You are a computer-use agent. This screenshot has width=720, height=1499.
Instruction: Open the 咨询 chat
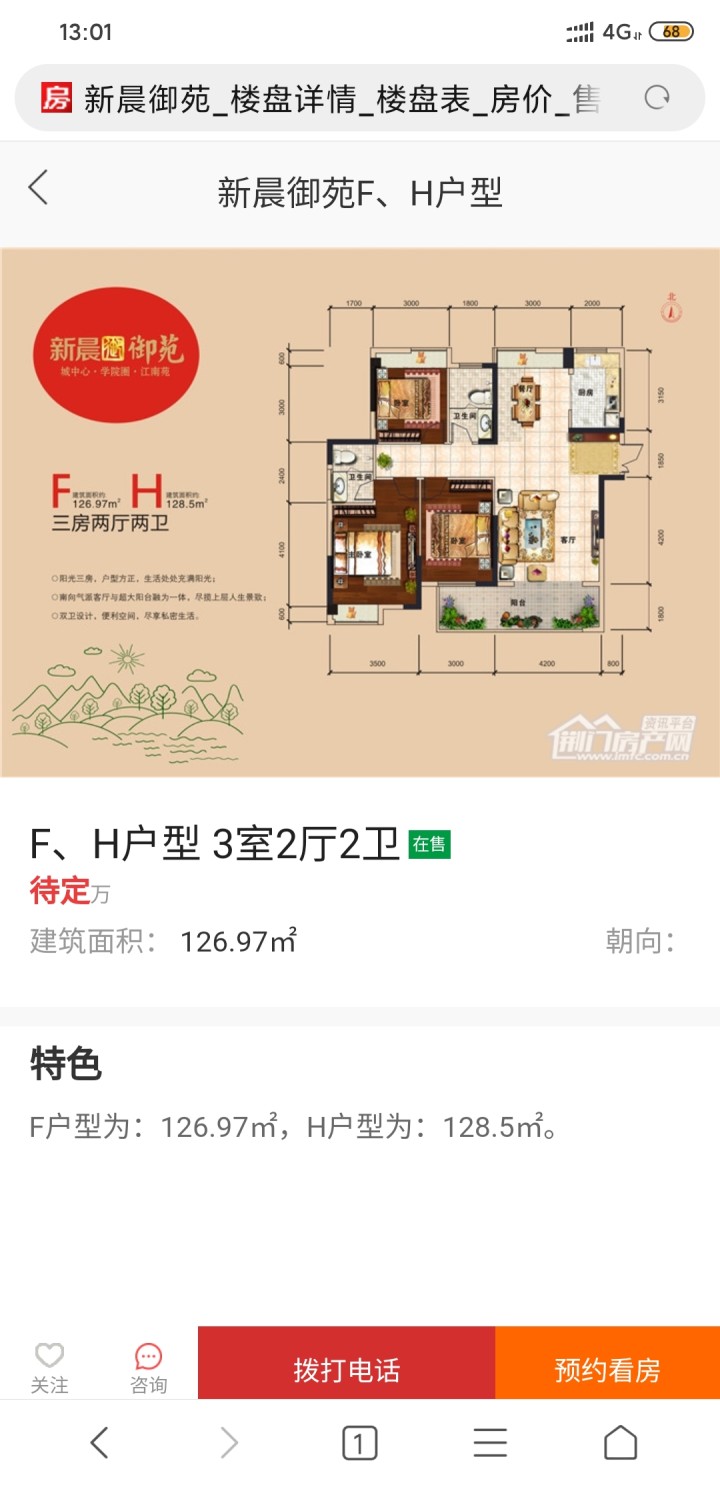[148, 1366]
